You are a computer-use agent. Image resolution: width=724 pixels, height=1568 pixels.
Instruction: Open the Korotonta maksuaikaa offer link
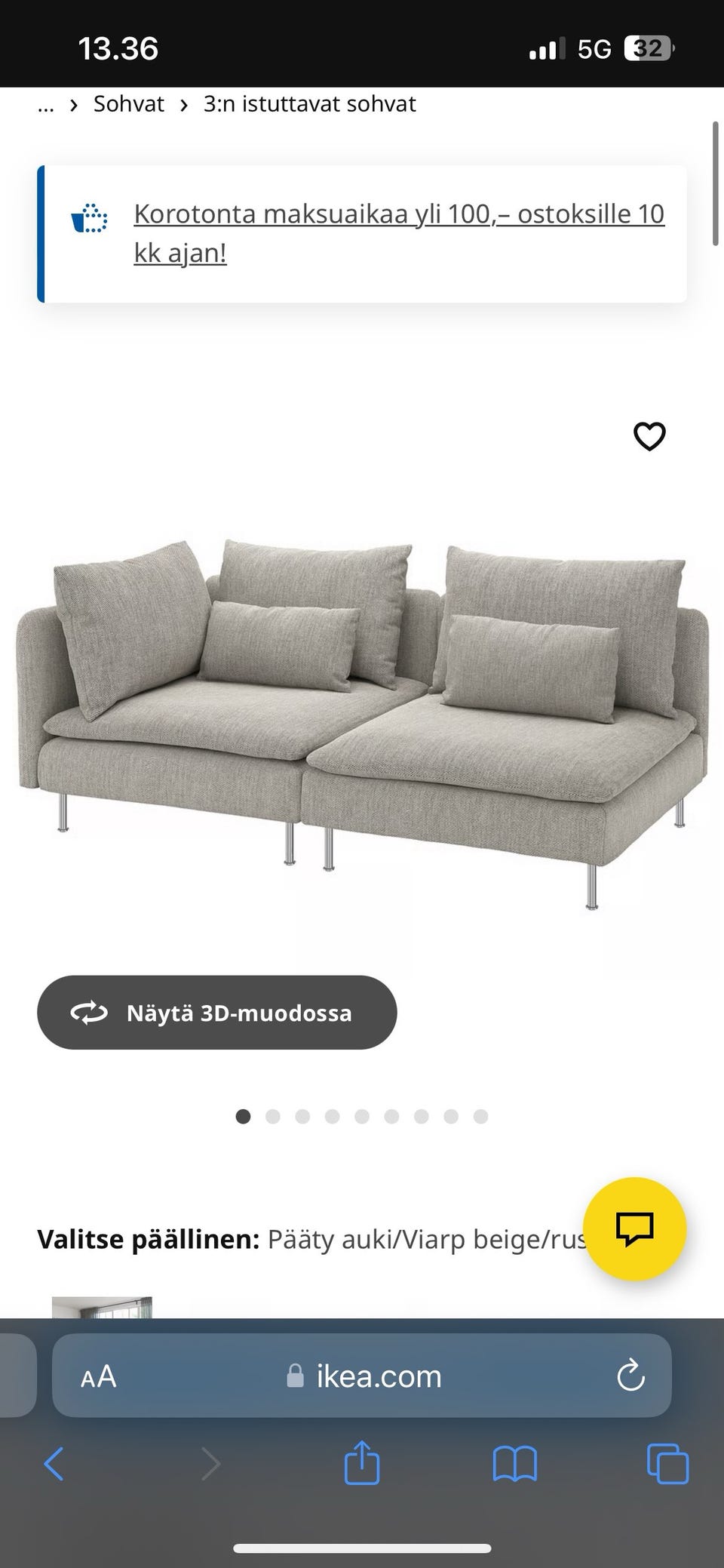[x=398, y=233]
